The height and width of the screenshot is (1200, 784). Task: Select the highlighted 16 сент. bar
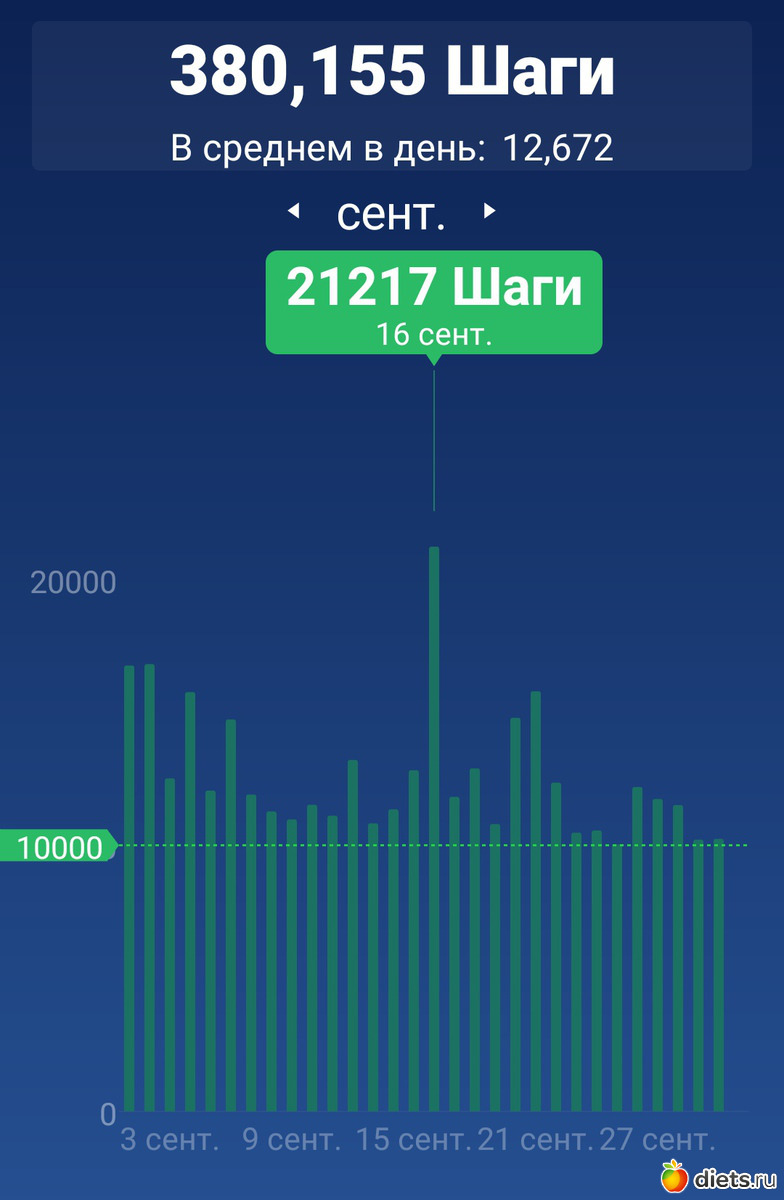434,830
